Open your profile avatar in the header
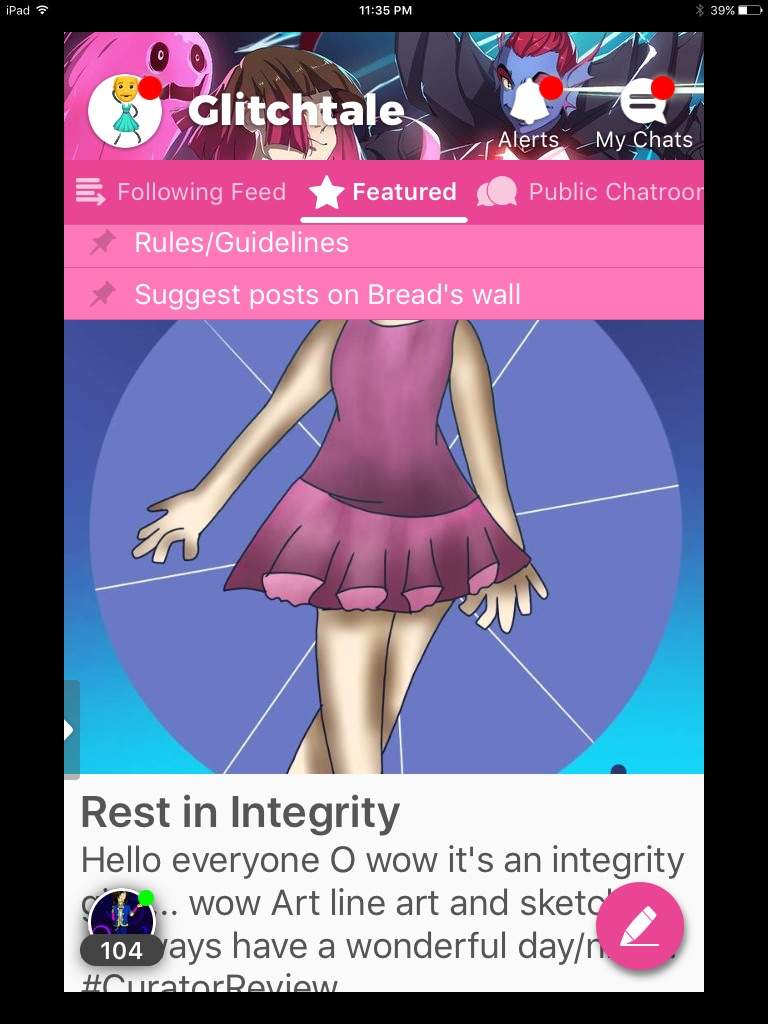The image size is (768, 1024). pyautogui.click(x=125, y=110)
